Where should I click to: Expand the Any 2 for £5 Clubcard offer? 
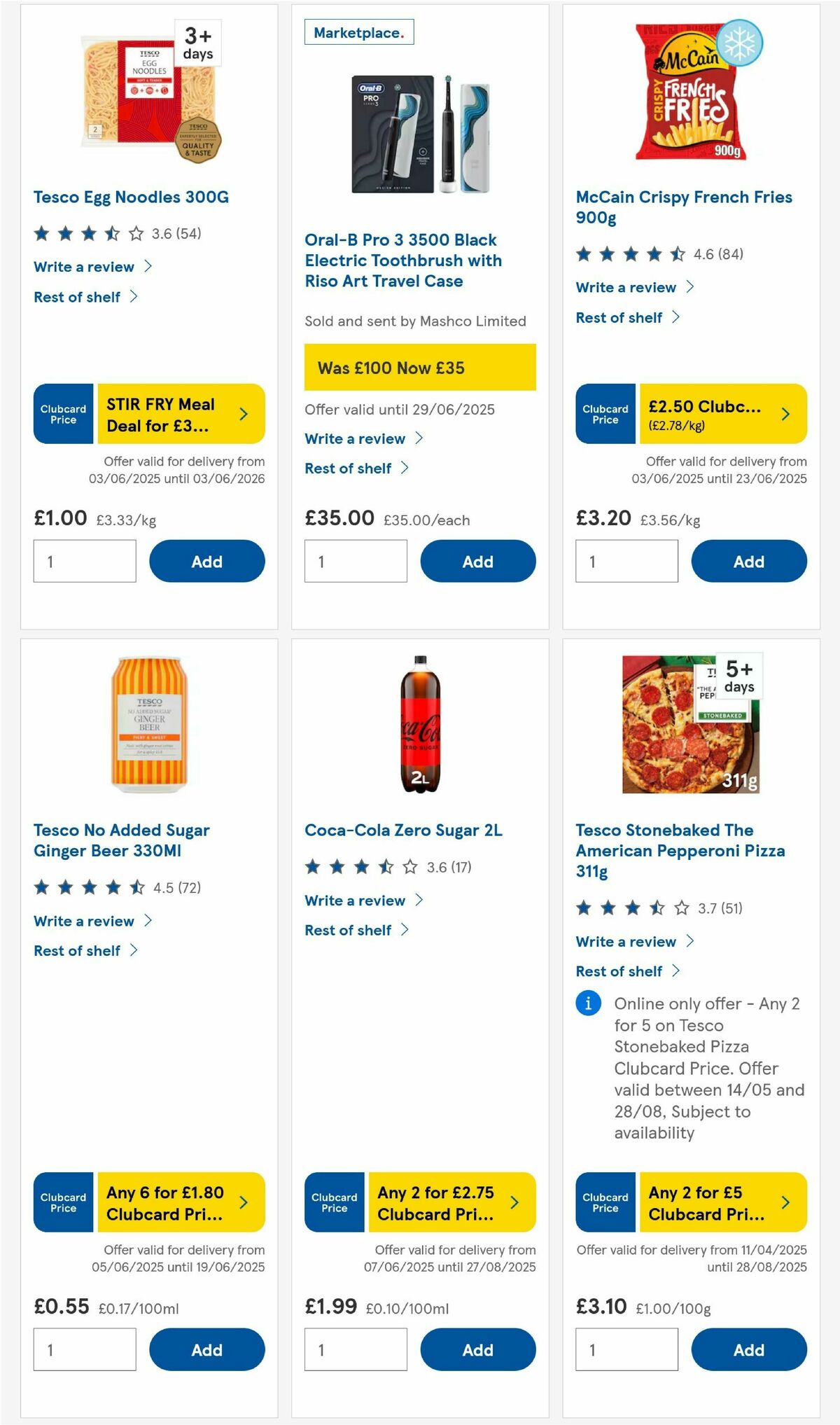(785, 1202)
